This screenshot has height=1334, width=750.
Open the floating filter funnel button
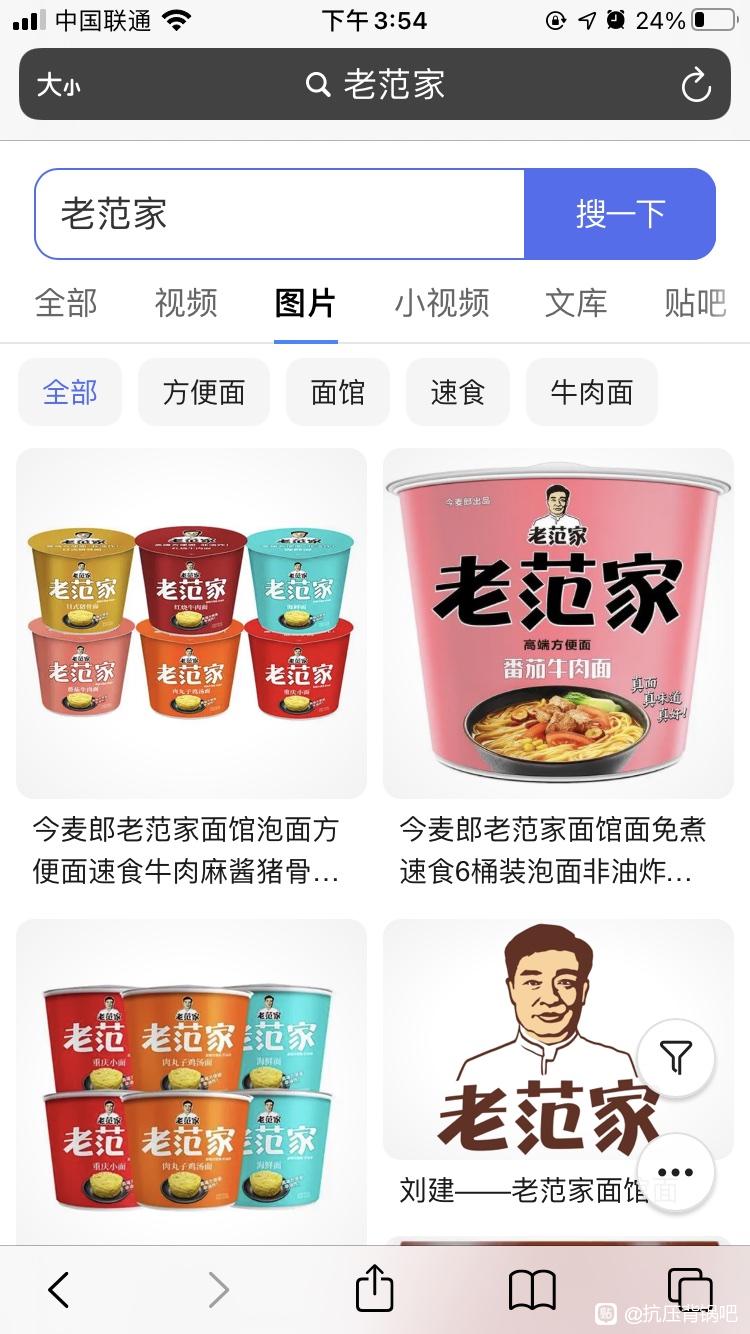(x=676, y=1057)
